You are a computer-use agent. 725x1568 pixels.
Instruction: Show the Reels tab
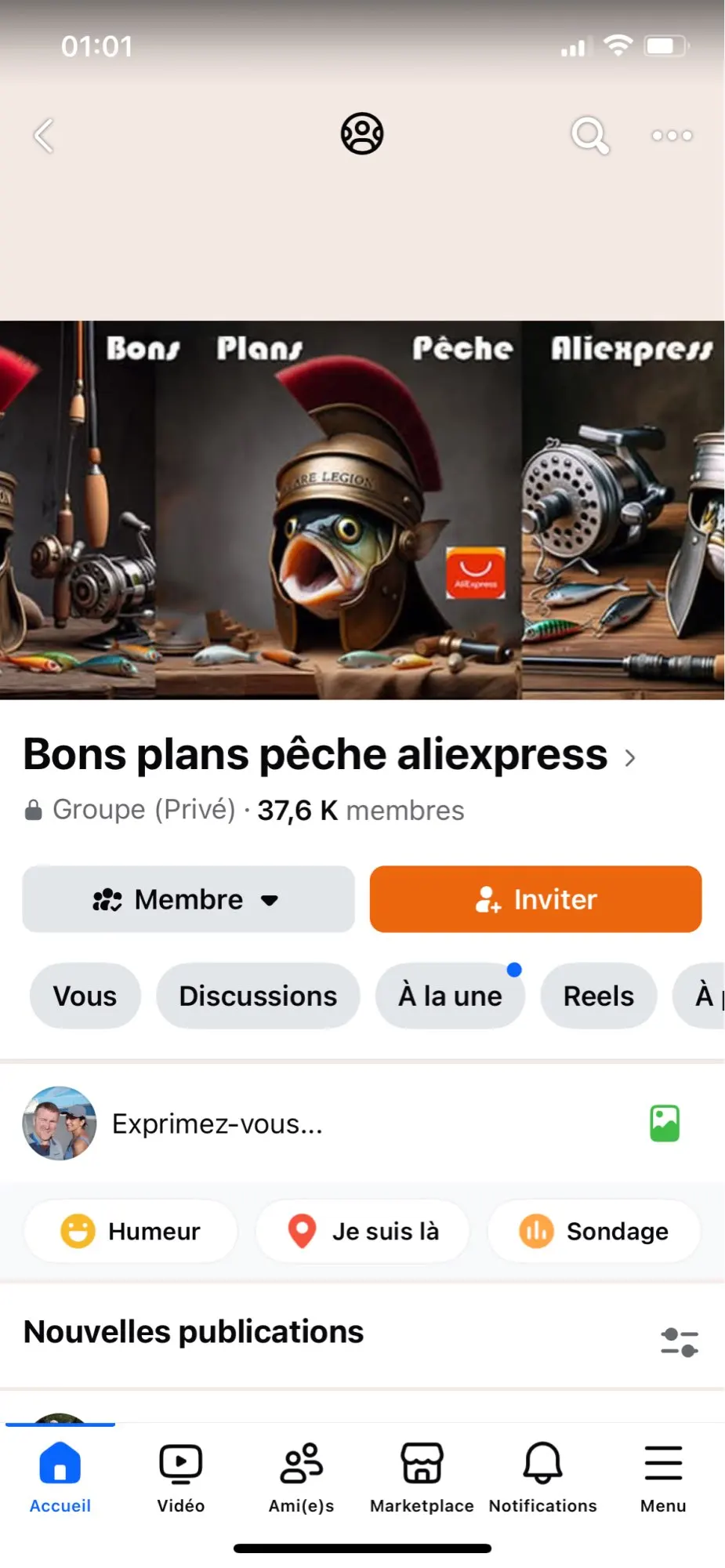[599, 996]
